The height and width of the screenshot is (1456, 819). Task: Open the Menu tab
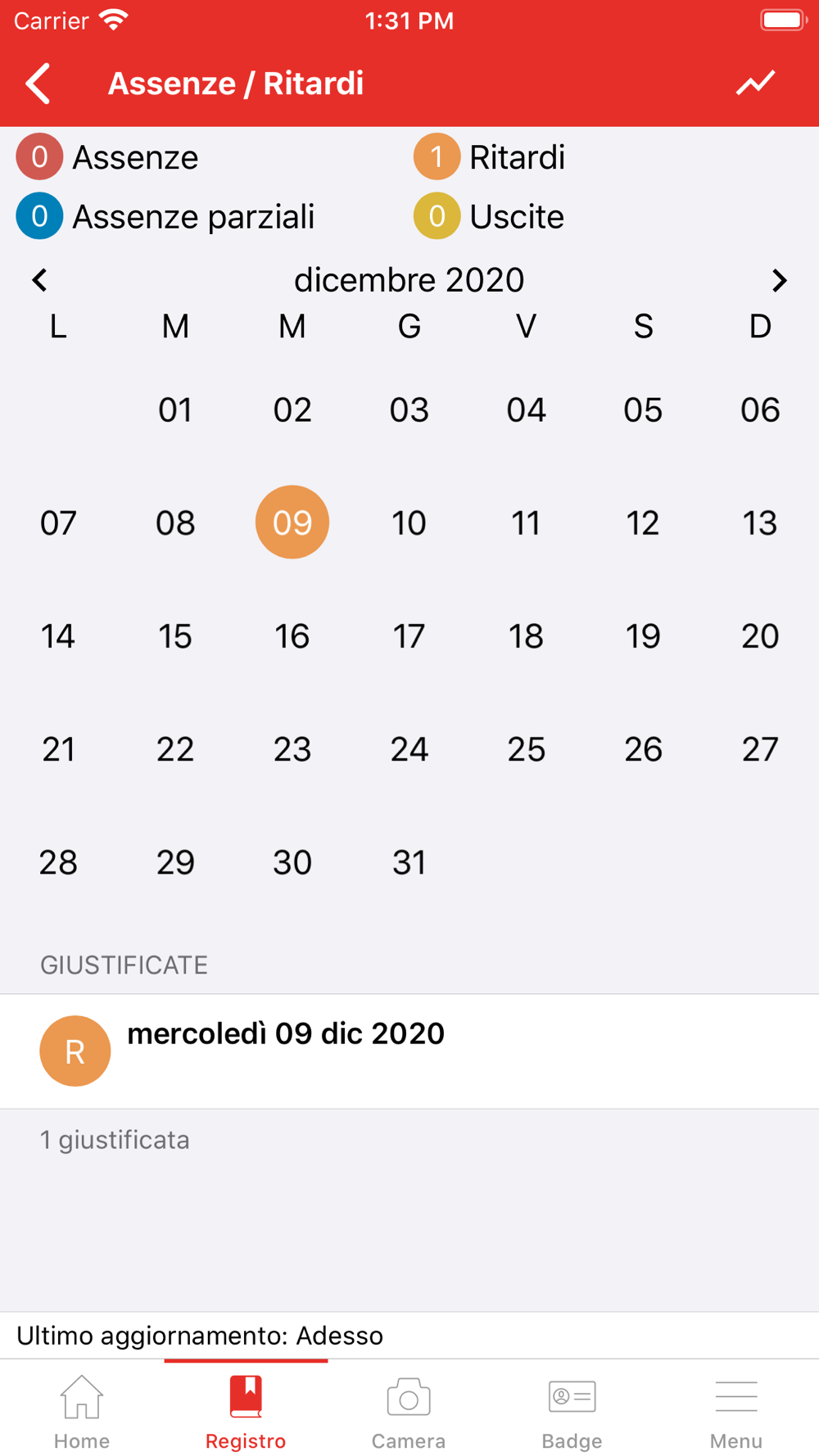point(735,1410)
